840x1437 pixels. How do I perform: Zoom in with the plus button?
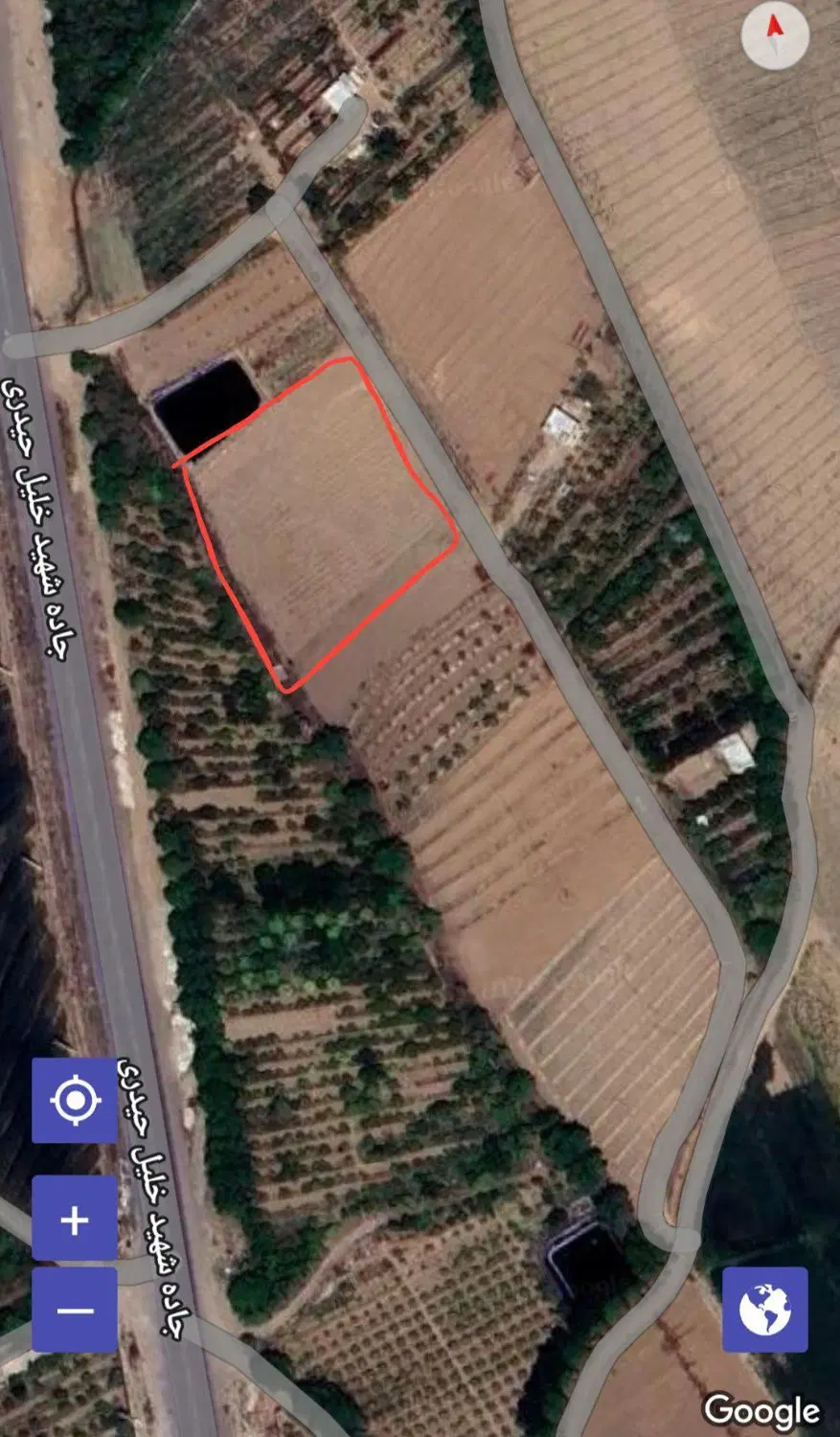(75, 1219)
